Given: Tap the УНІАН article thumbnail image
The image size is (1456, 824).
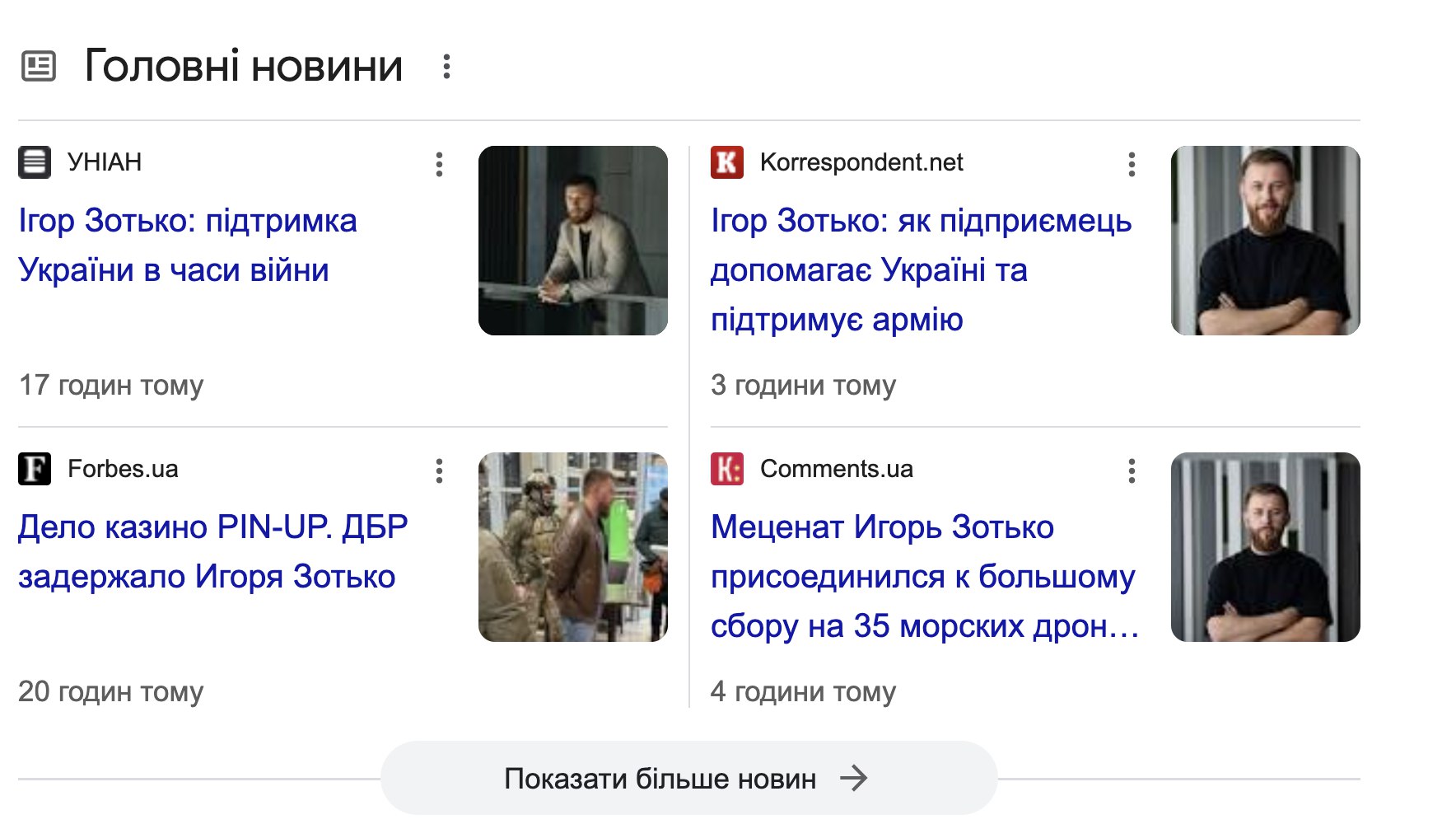Looking at the screenshot, I should 572,241.
